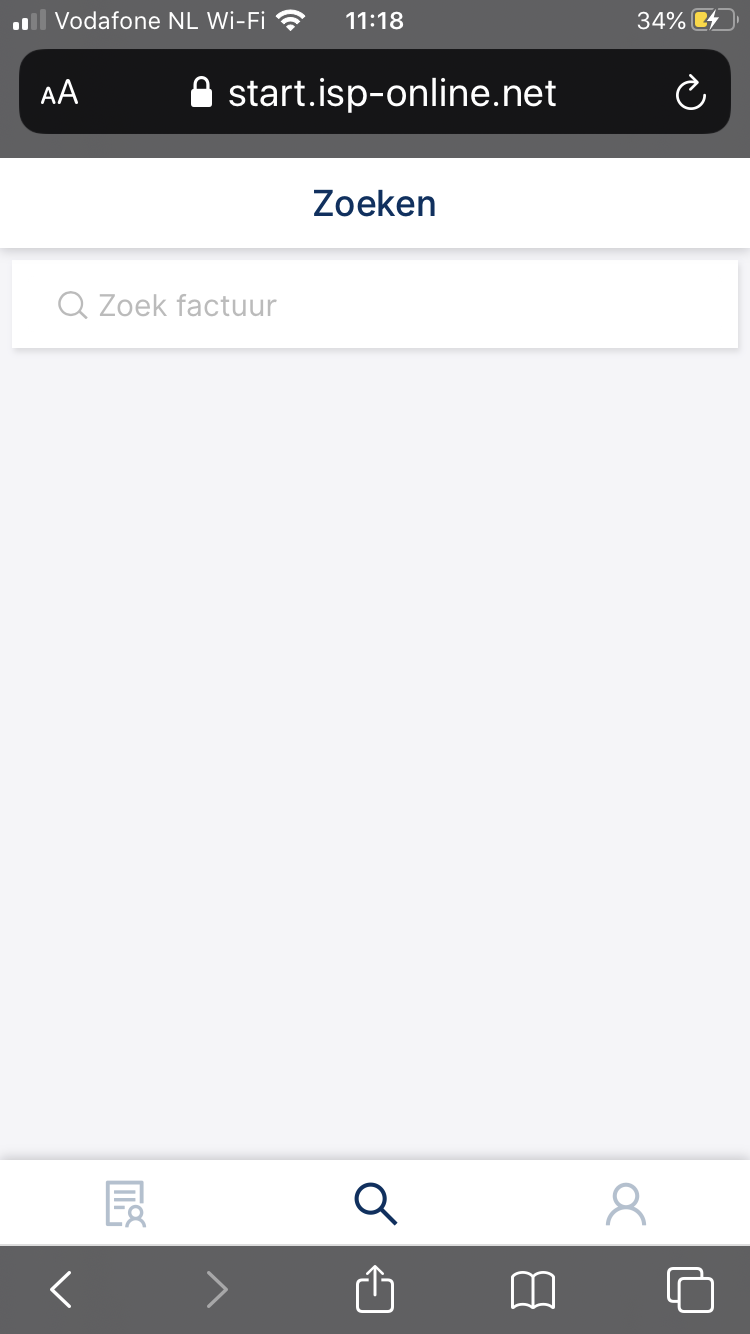Open the invoices tab in bottom navigation

[126, 1204]
